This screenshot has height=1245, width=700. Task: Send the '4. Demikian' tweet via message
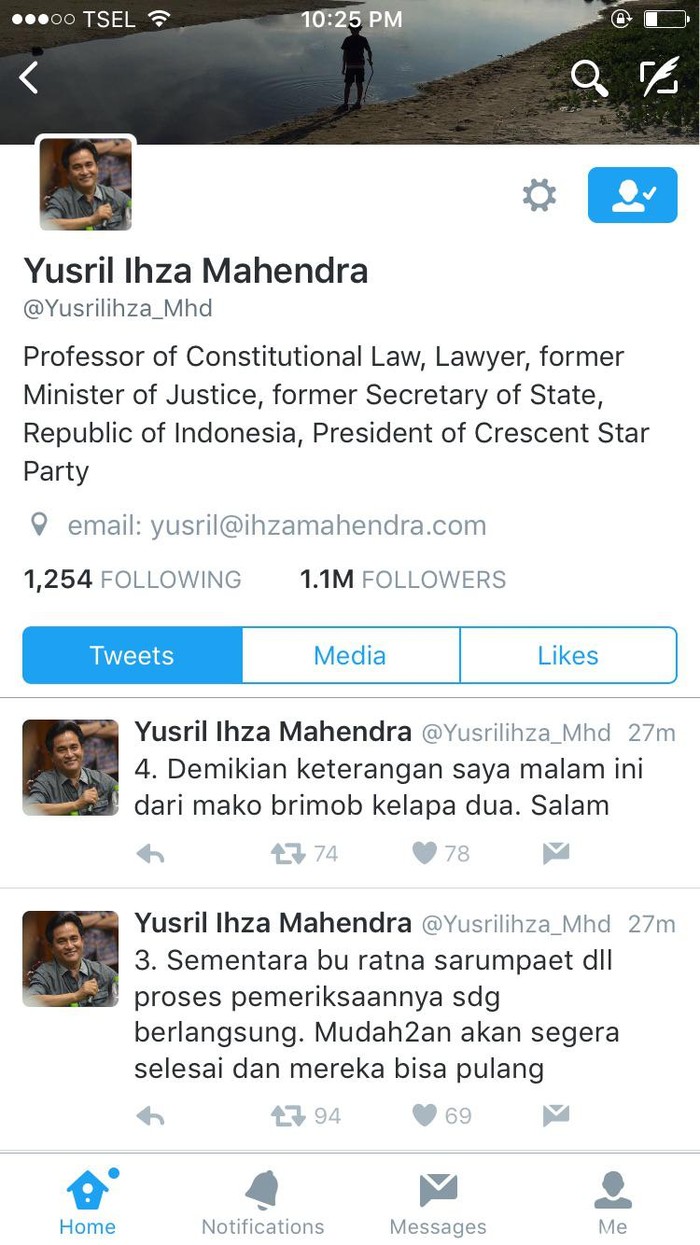[x=556, y=853]
